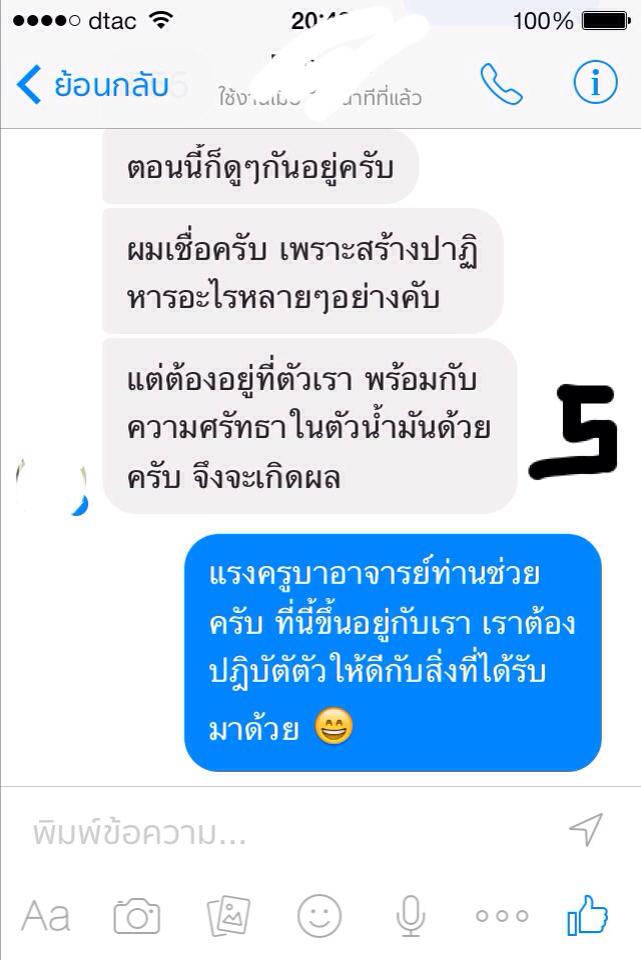
Task: Send a thumbs-up like
Action: (587, 914)
